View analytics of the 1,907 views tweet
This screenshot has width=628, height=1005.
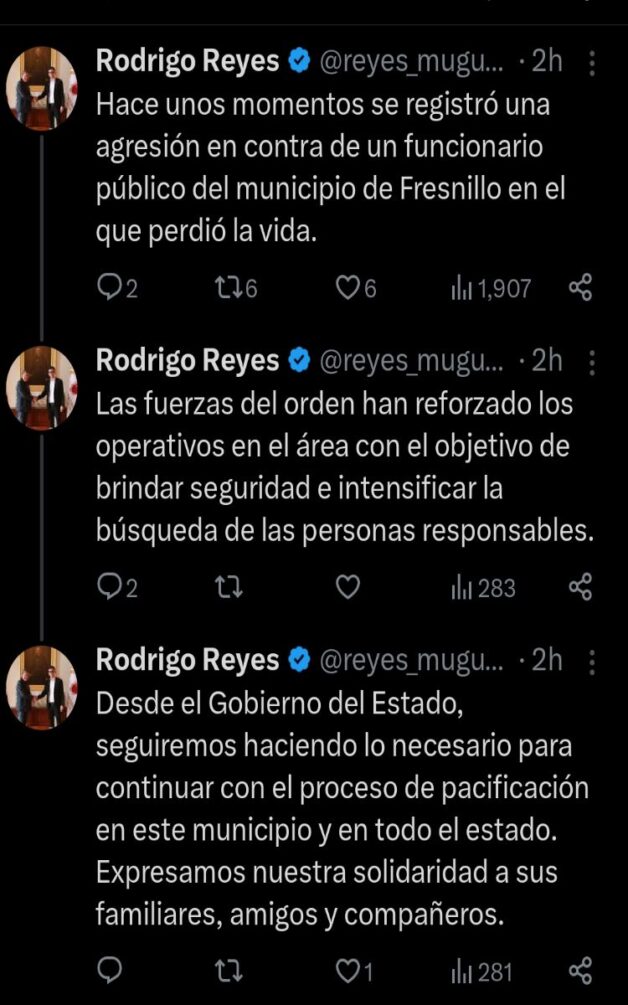pyautogui.click(x=490, y=289)
